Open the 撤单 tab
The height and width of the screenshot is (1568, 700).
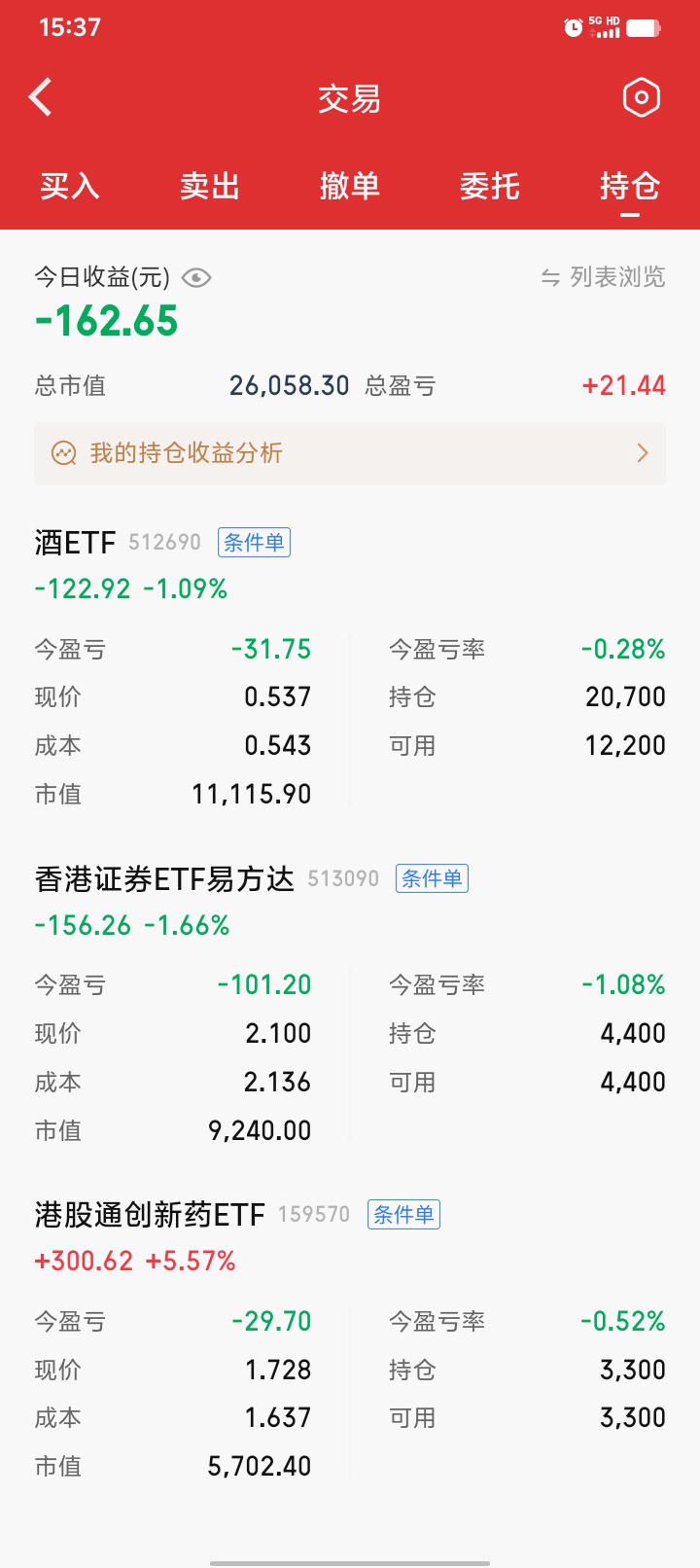pyautogui.click(x=350, y=186)
